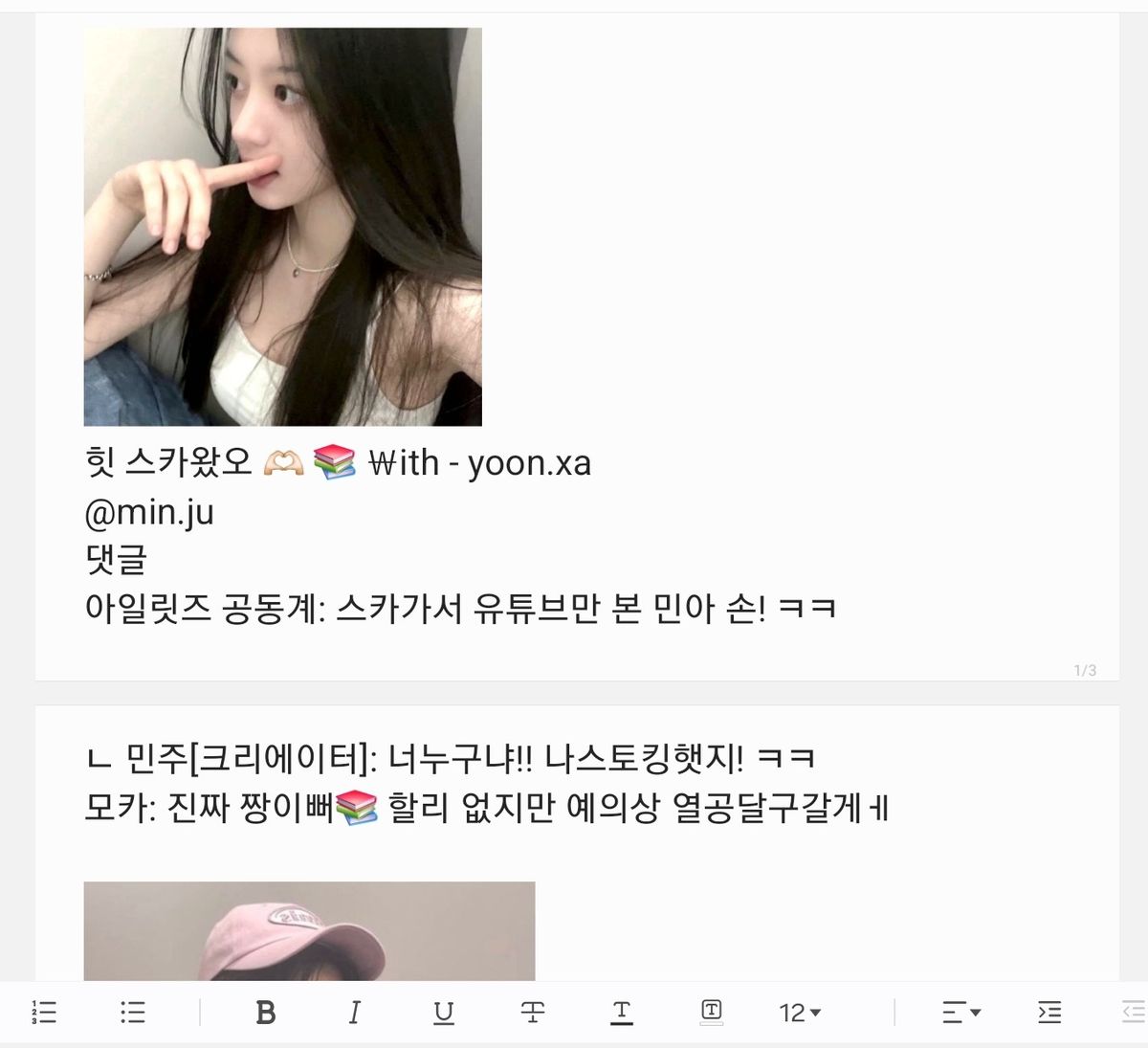This screenshot has height=1048, width=1148.
Task: Underline the text
Action: point(443,1012)
